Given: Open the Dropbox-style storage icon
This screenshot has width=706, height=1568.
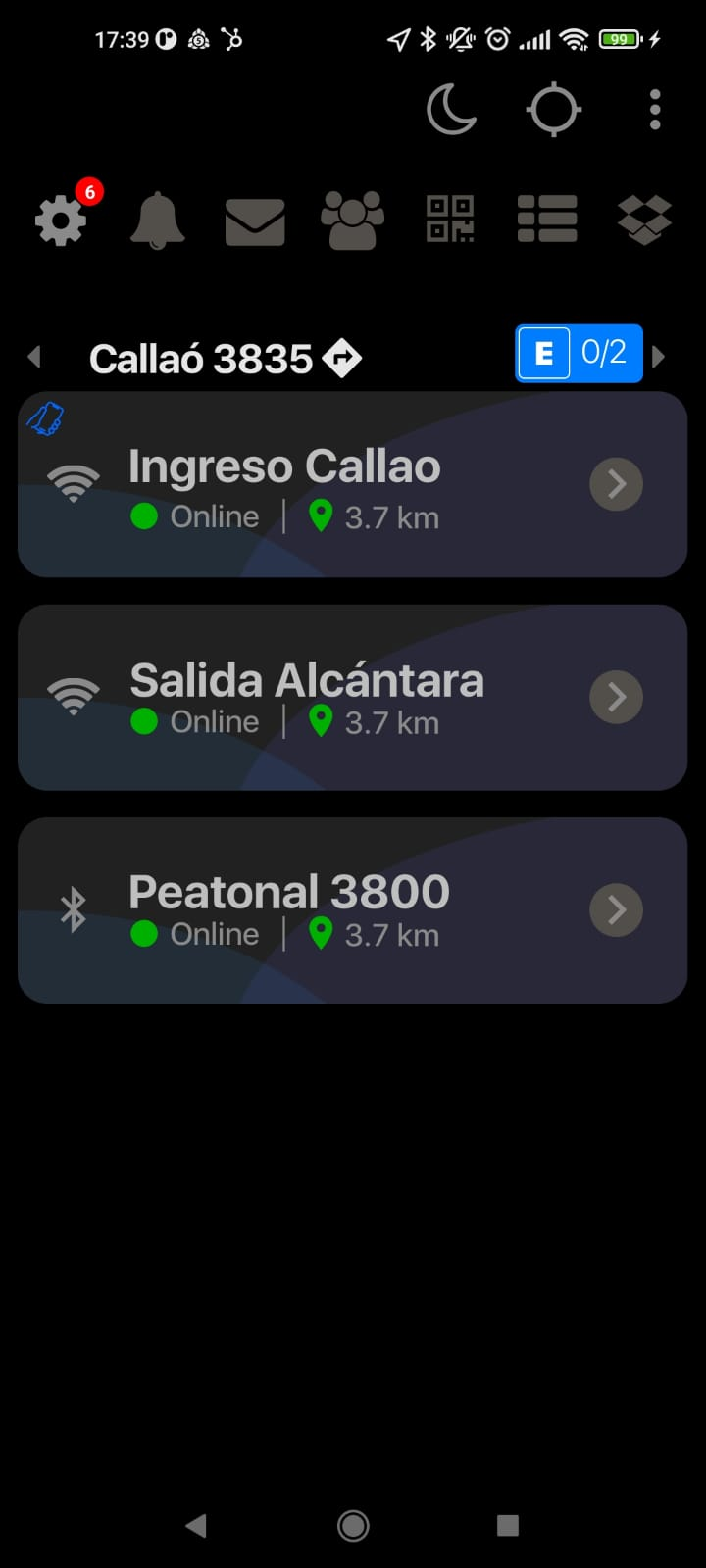Looking at the screenshot, I should [x=643, y=218].
